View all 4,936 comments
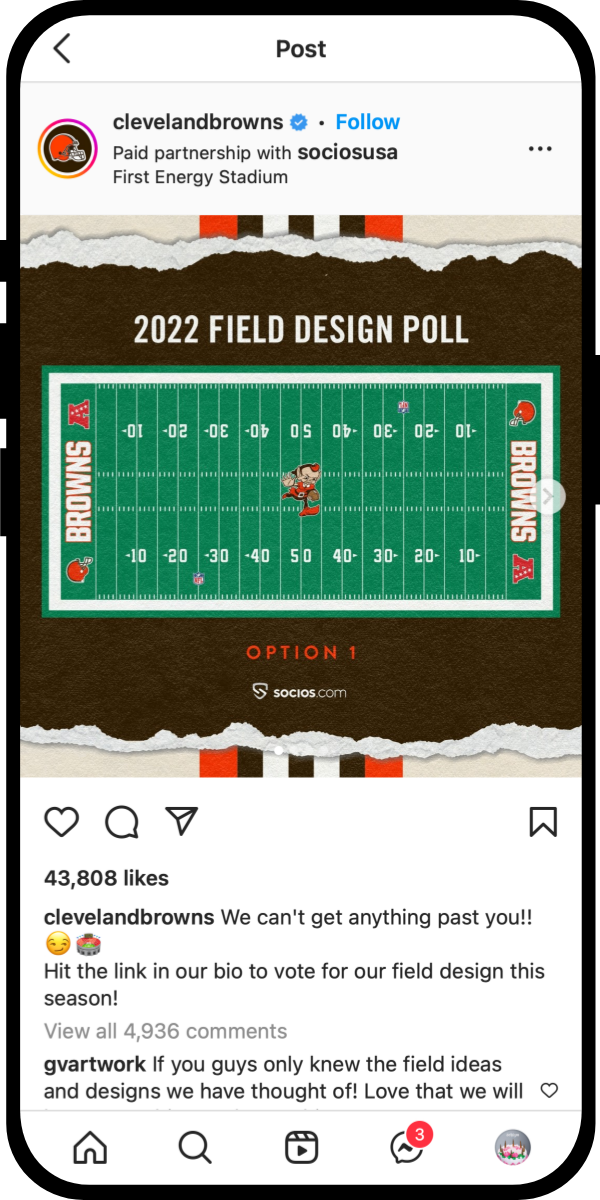 (165, 1031)
